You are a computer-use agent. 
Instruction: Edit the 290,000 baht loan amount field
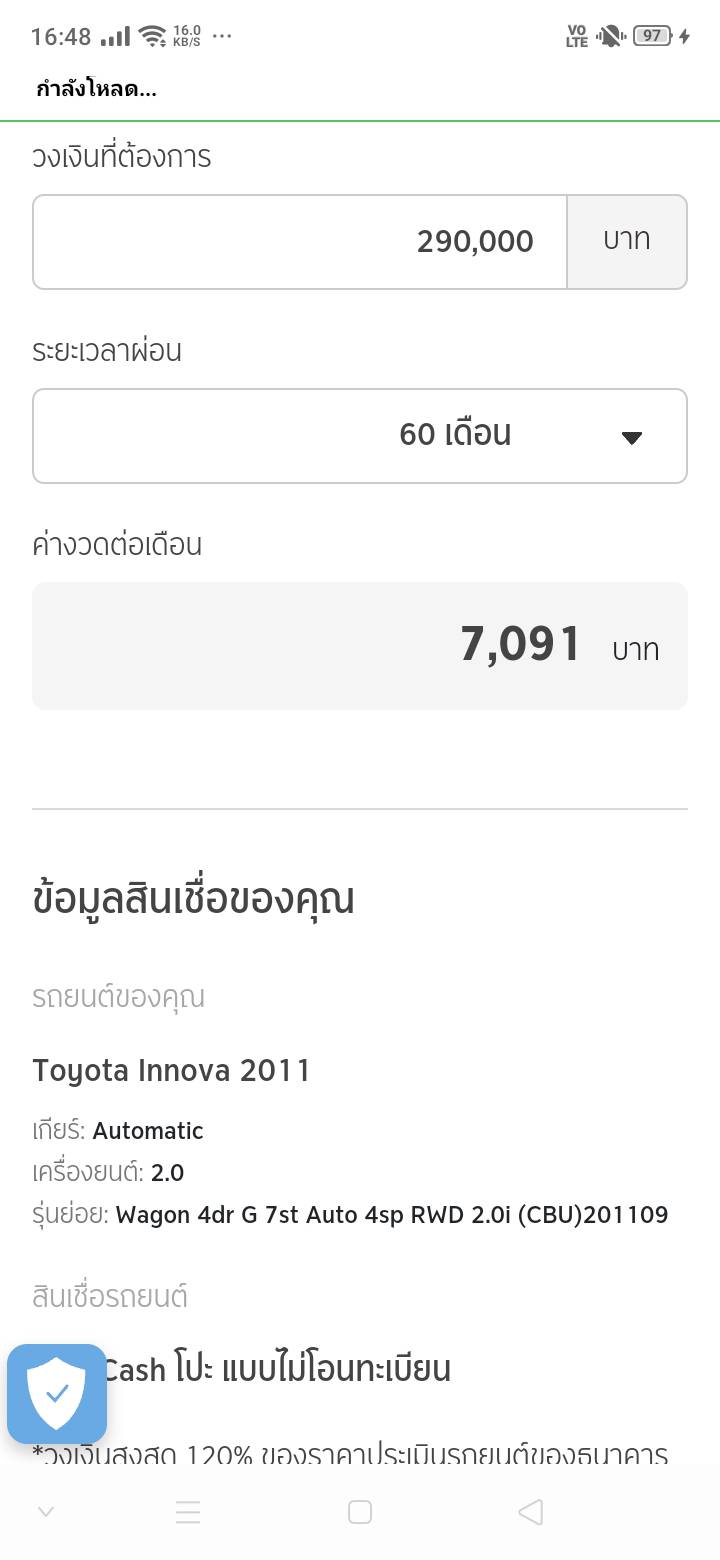[x=300, y=242]
